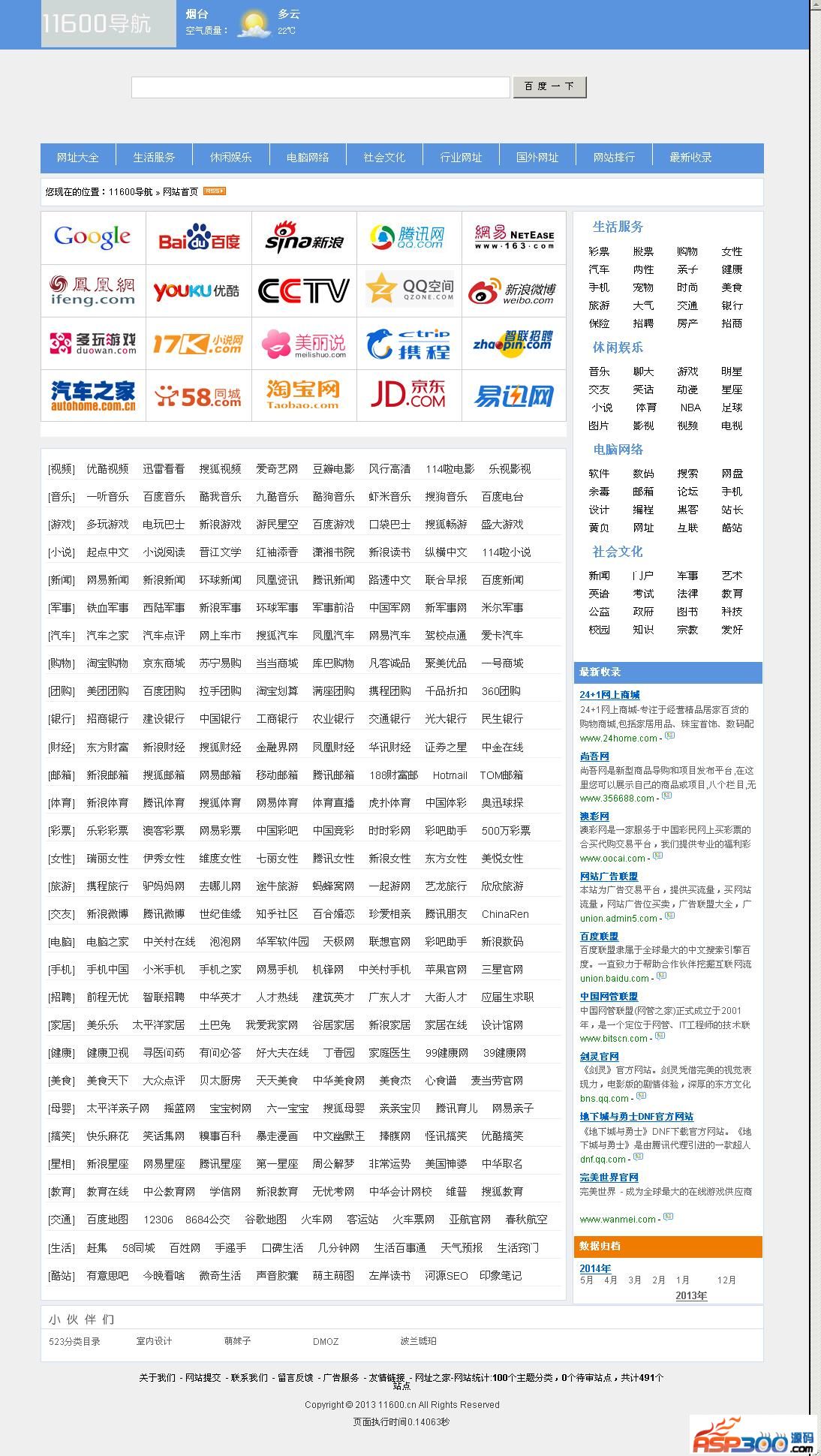The image size is (821, 1456).
Task: Open the 百度联盟 listing link
Action: 599,937
